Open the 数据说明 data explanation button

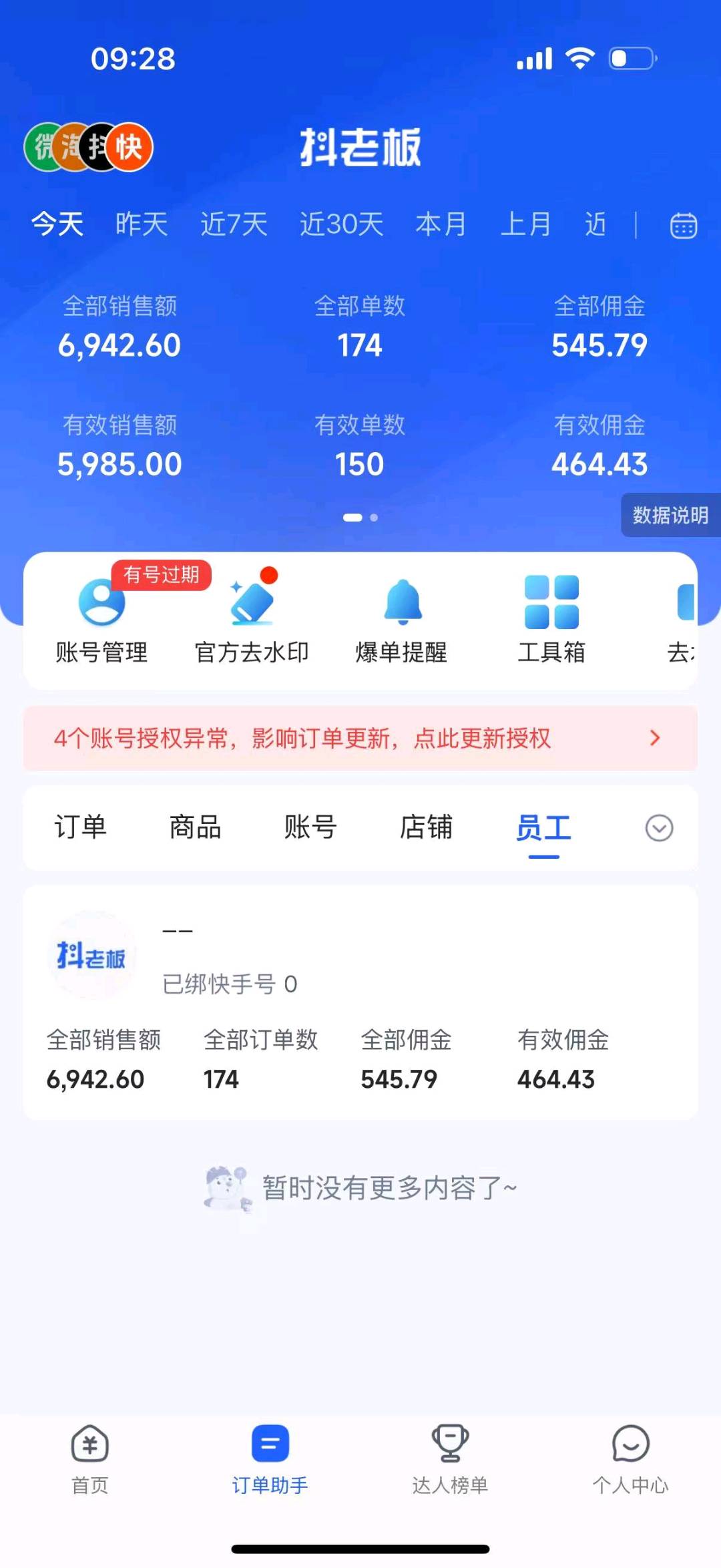pyautogui.click(x=670, y=516)
